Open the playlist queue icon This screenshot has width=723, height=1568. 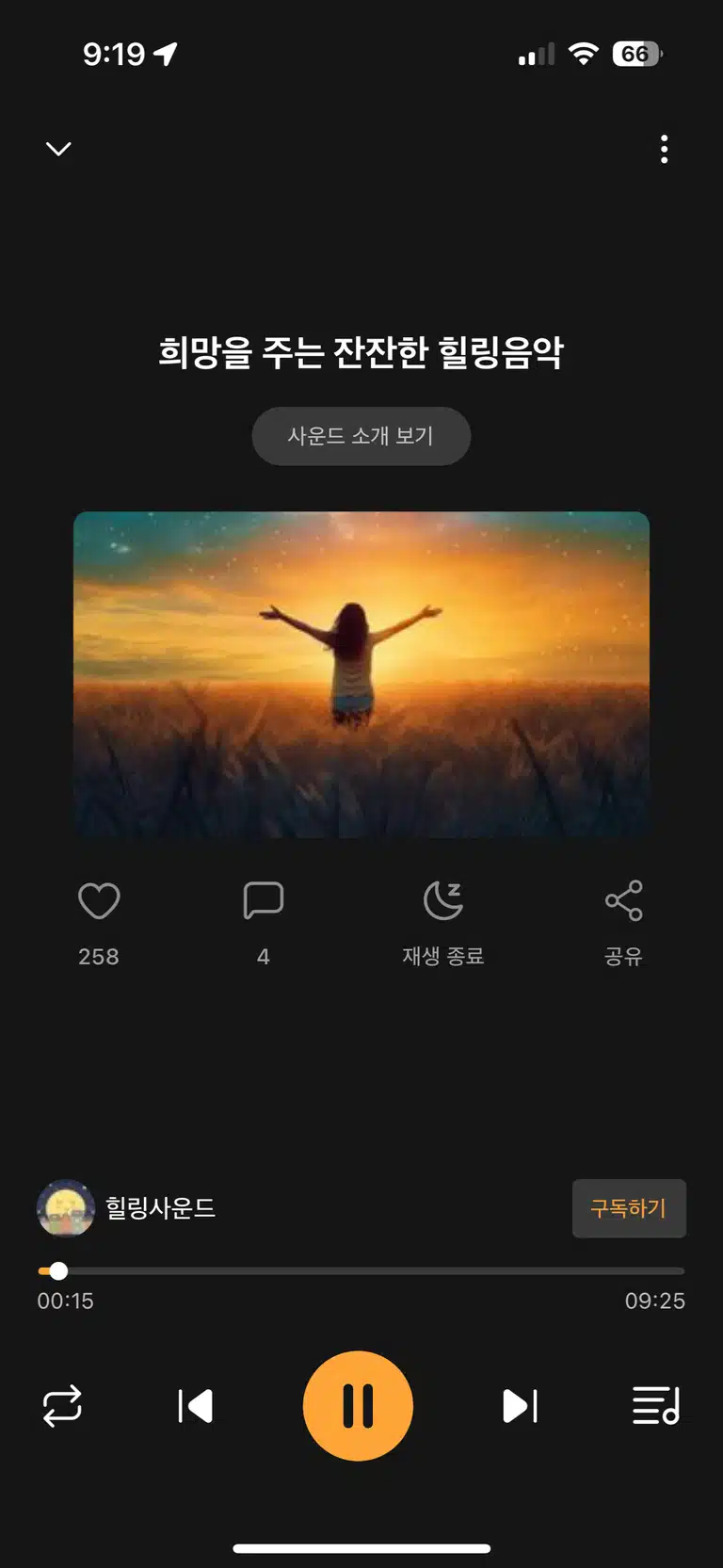[656, 1406]
